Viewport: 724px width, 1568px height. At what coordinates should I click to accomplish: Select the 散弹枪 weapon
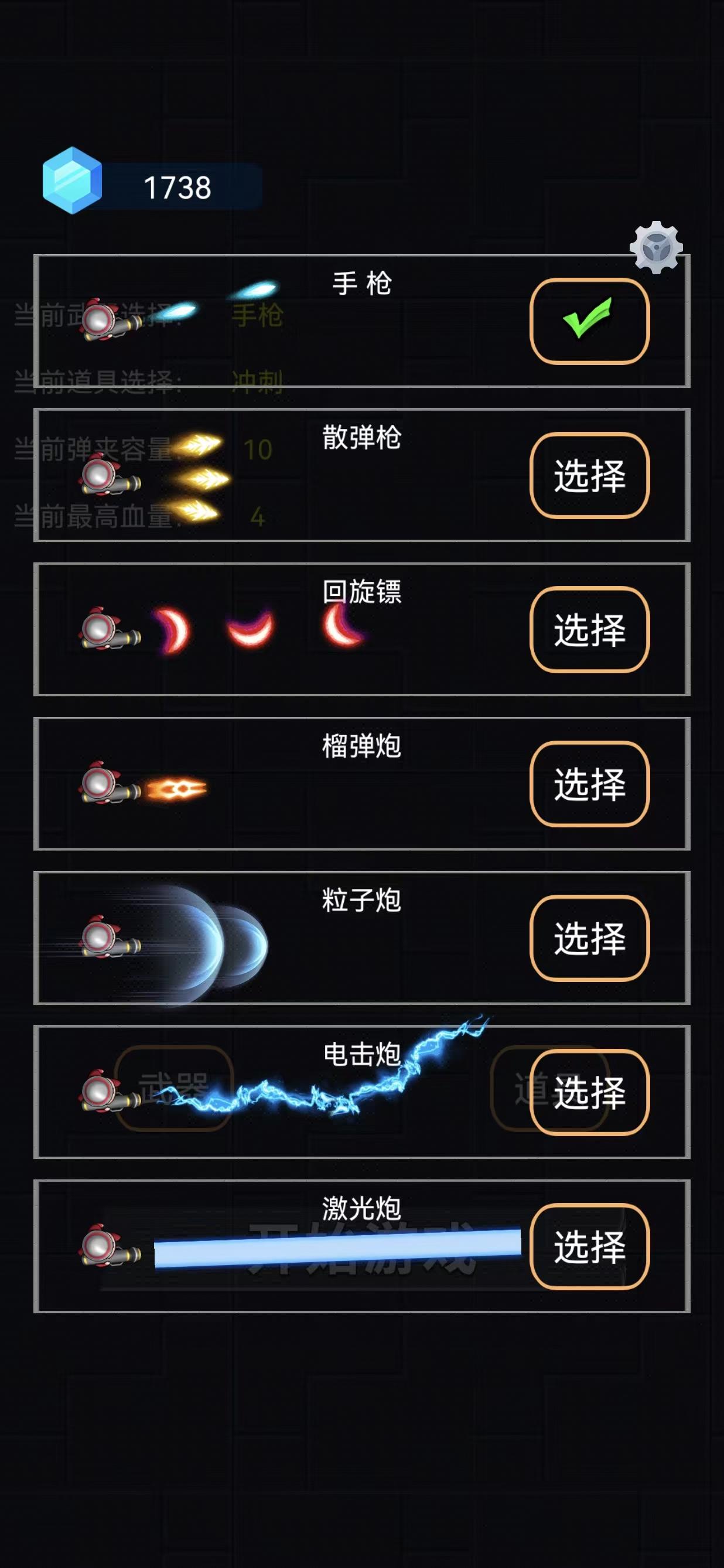(x=589, y=475)
